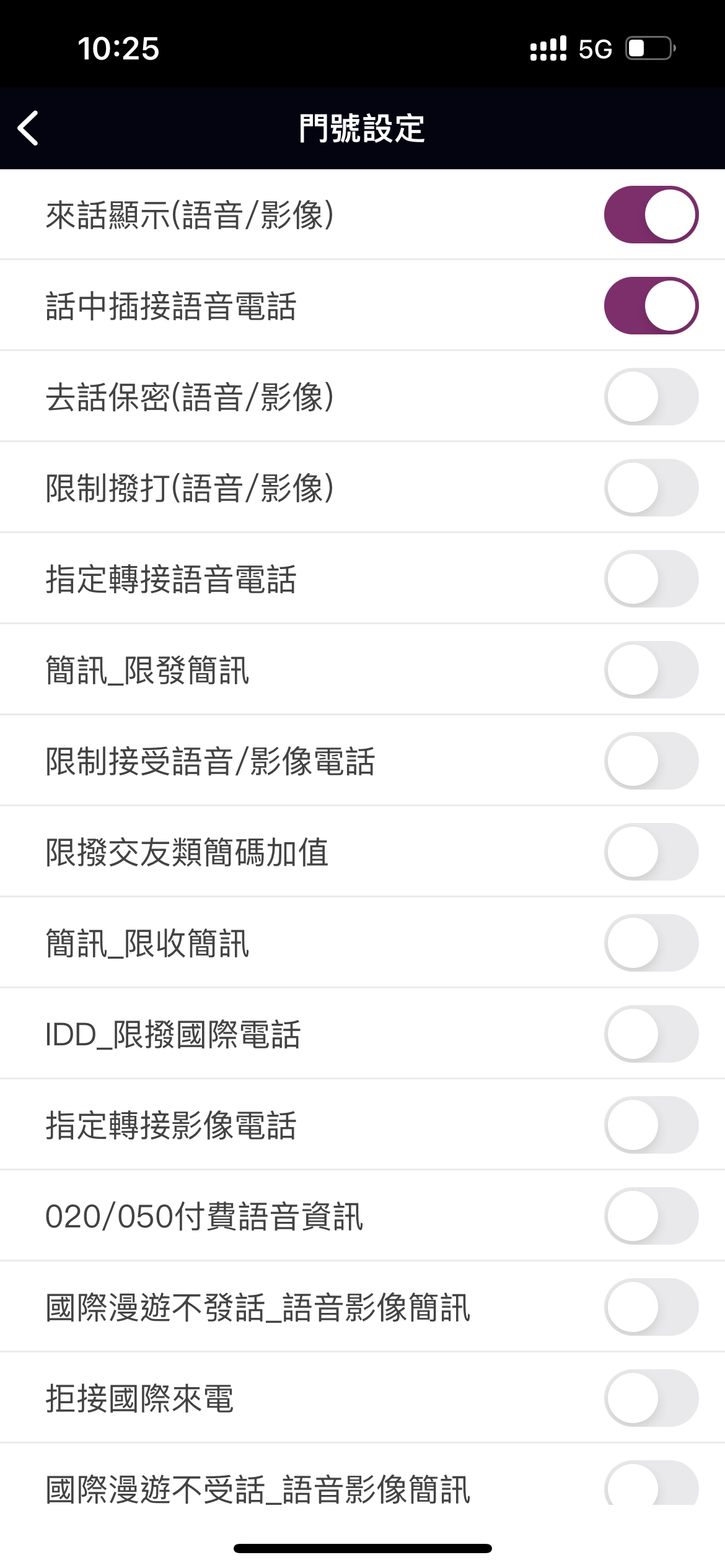Switch on 020/050付費語音資訊
725x1568 pixels.
pos(651,1216)
